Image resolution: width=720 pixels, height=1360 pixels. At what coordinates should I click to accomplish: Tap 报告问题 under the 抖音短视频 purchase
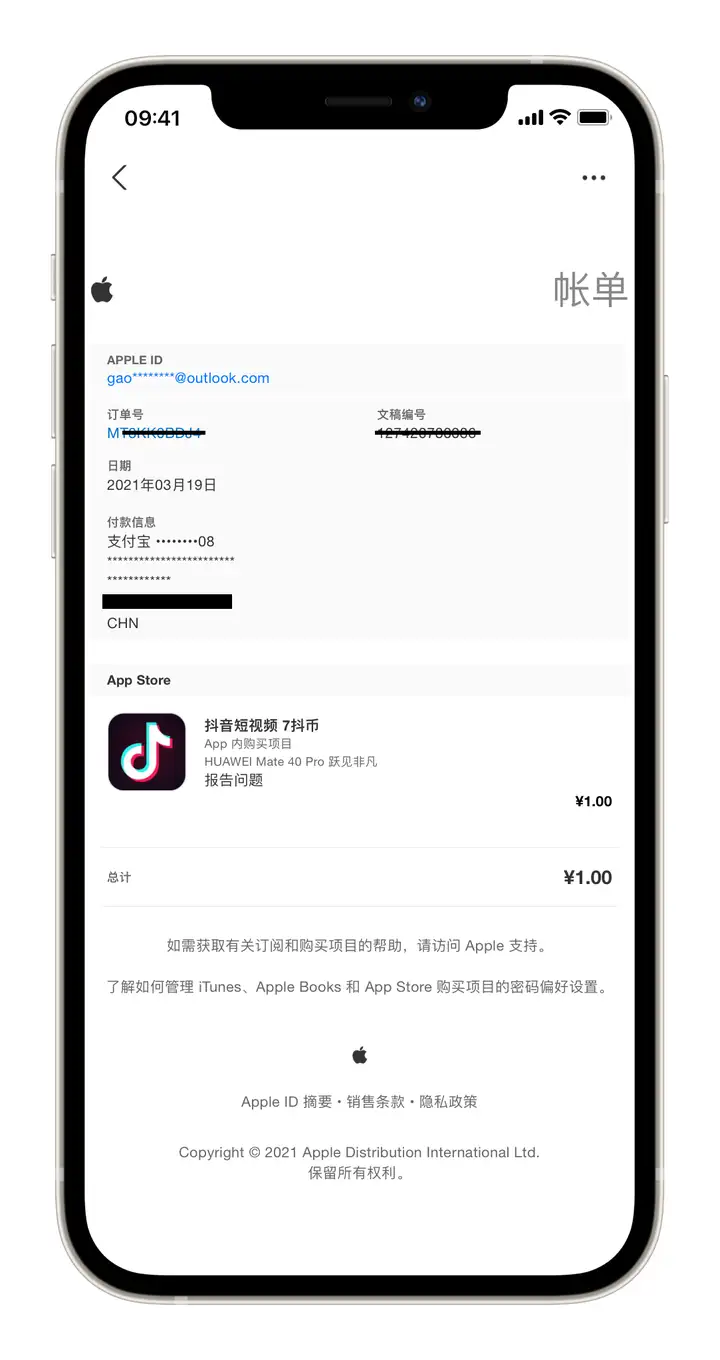[233, 780]
